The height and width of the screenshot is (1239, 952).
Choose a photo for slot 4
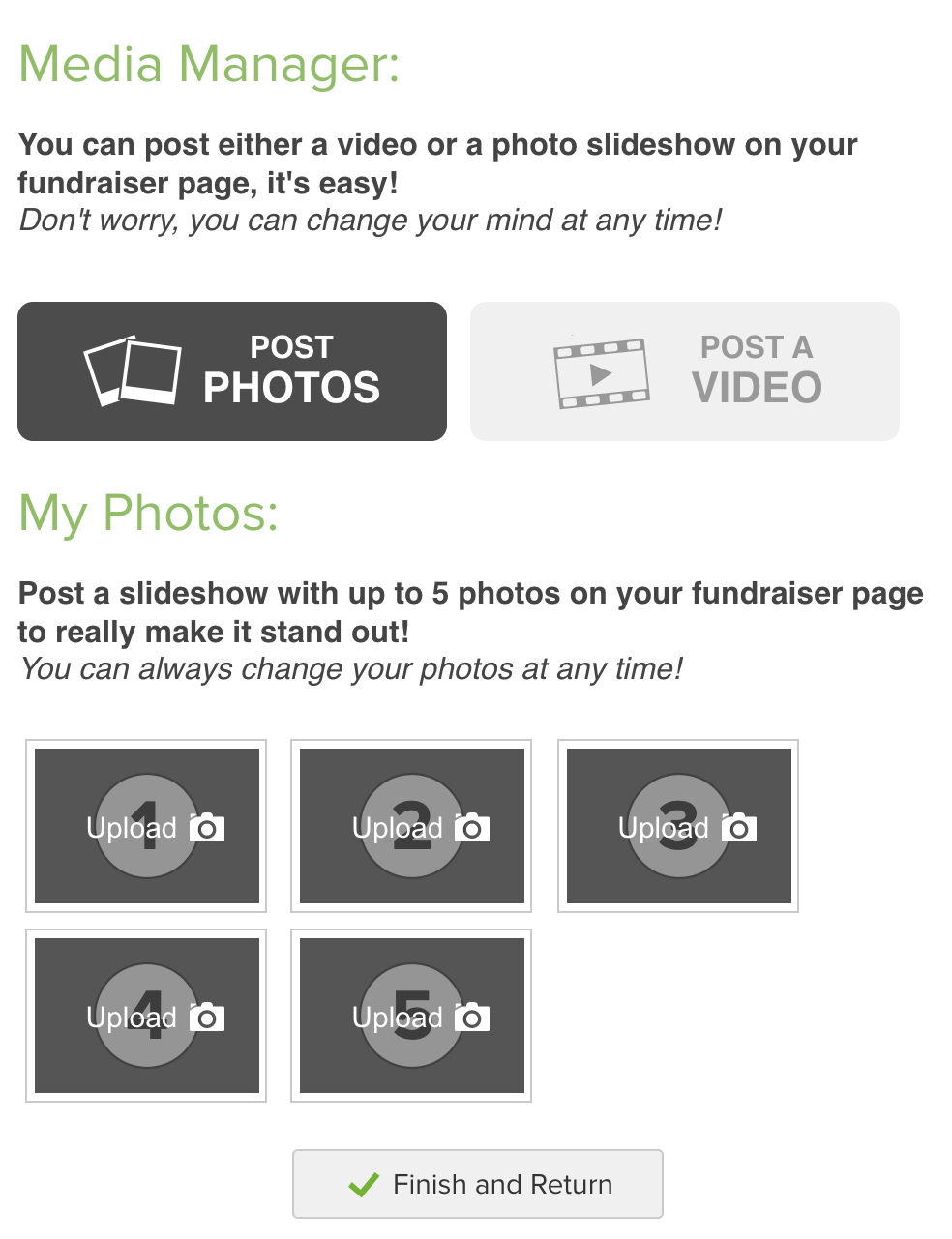pos(146,1016)
